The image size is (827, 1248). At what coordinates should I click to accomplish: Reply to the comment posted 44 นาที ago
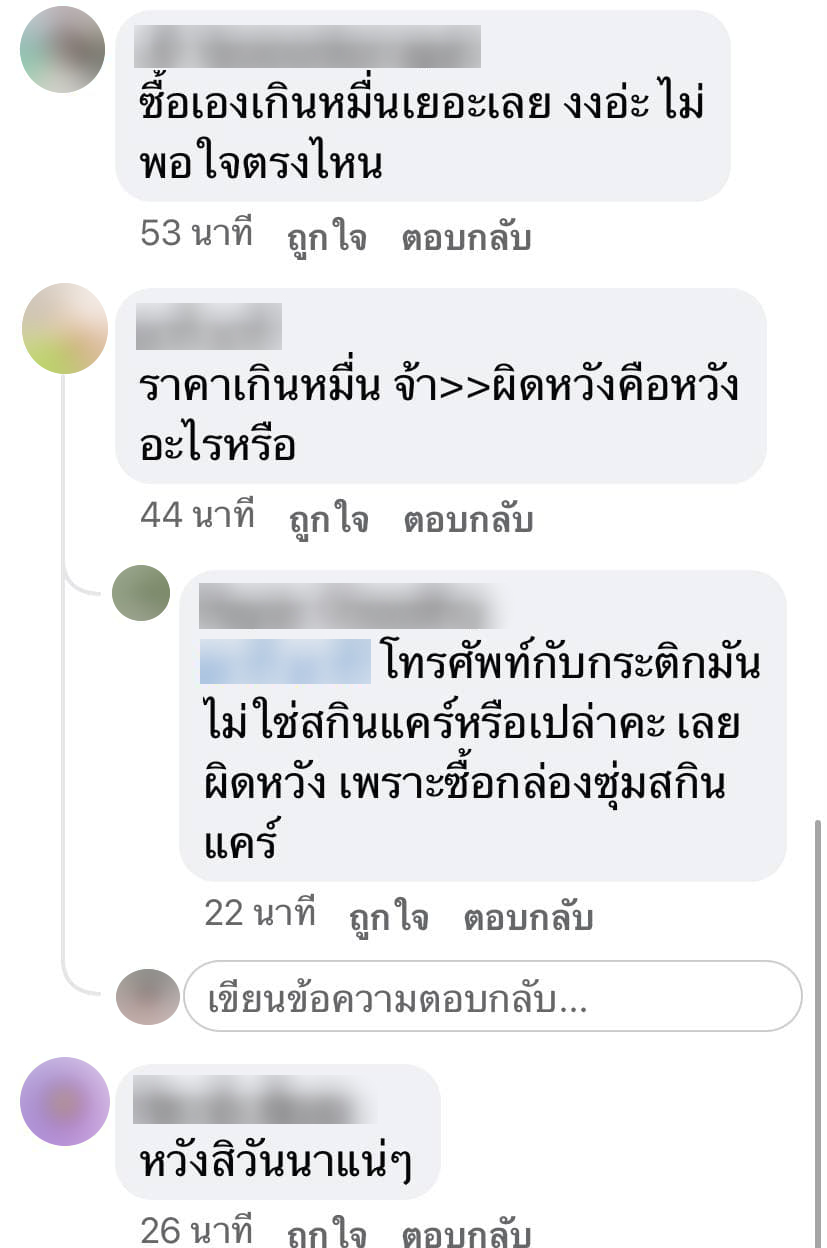tap(467, 520)
